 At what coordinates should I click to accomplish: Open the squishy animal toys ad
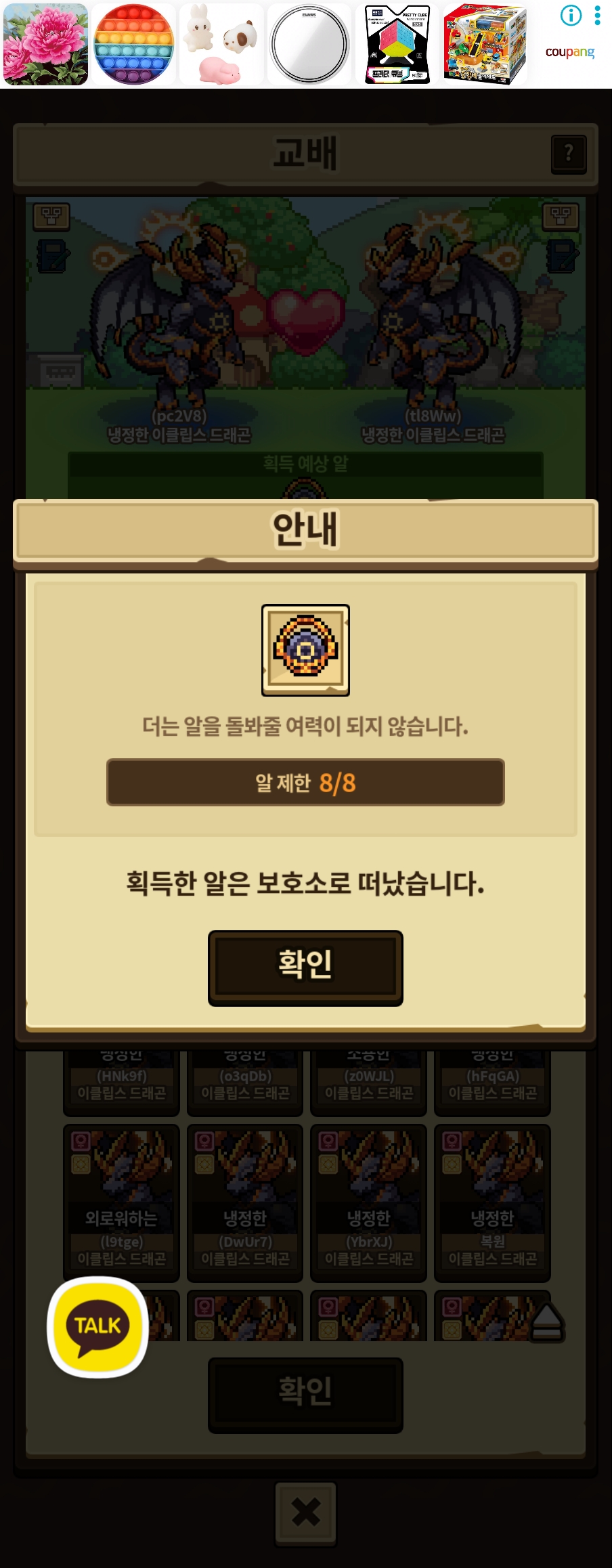(x=221, y=45)
